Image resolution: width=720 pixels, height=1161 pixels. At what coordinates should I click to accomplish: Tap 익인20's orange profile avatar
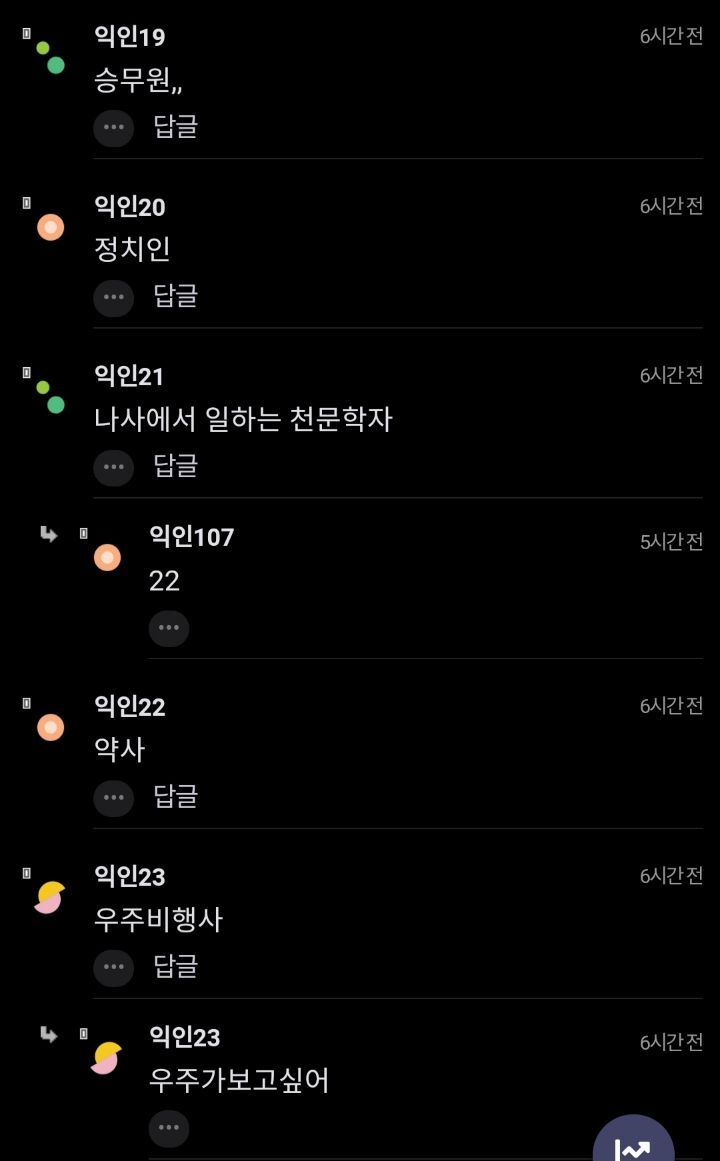(x=49, y=227)
